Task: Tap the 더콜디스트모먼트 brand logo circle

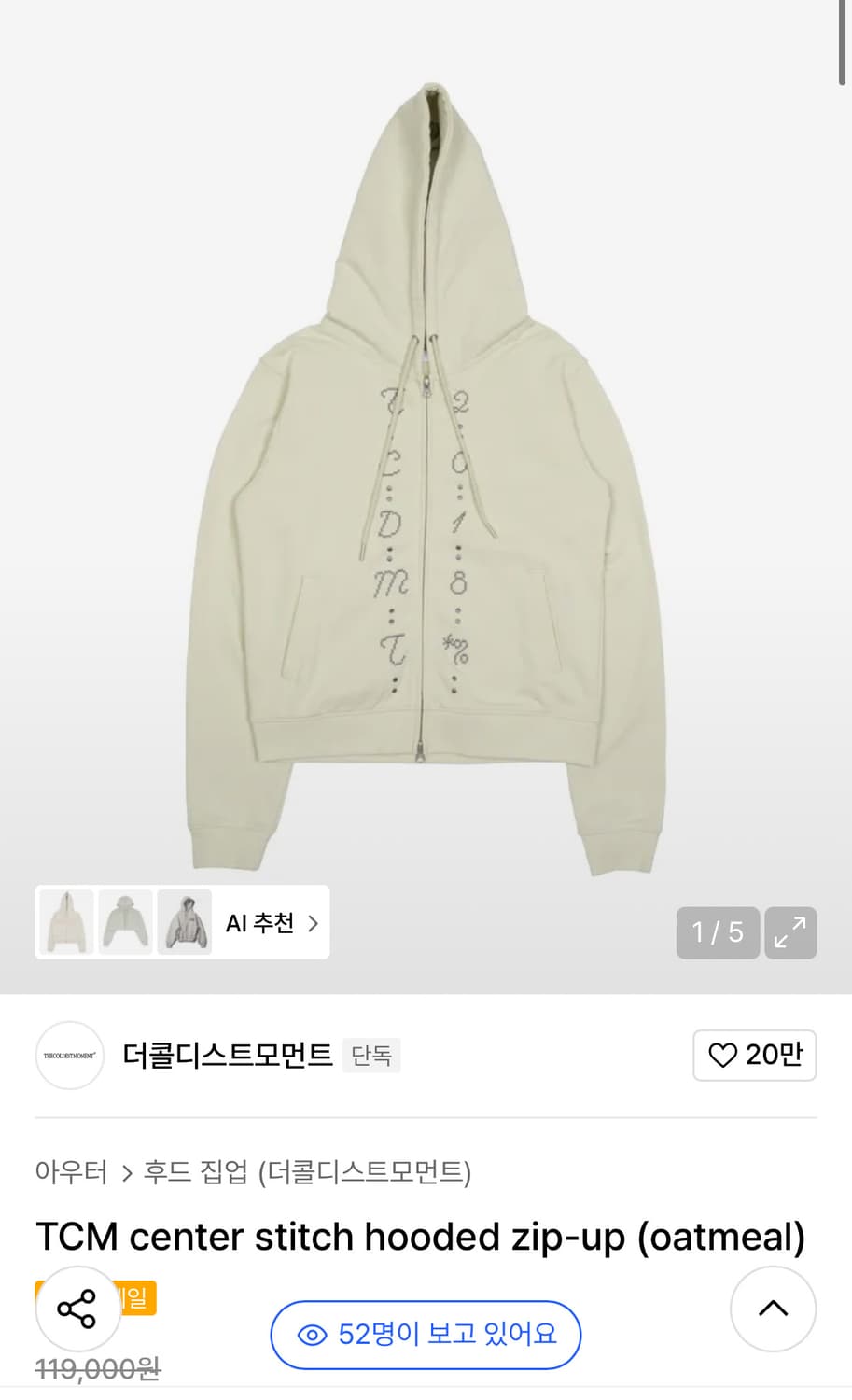Action: point(69,1056)
